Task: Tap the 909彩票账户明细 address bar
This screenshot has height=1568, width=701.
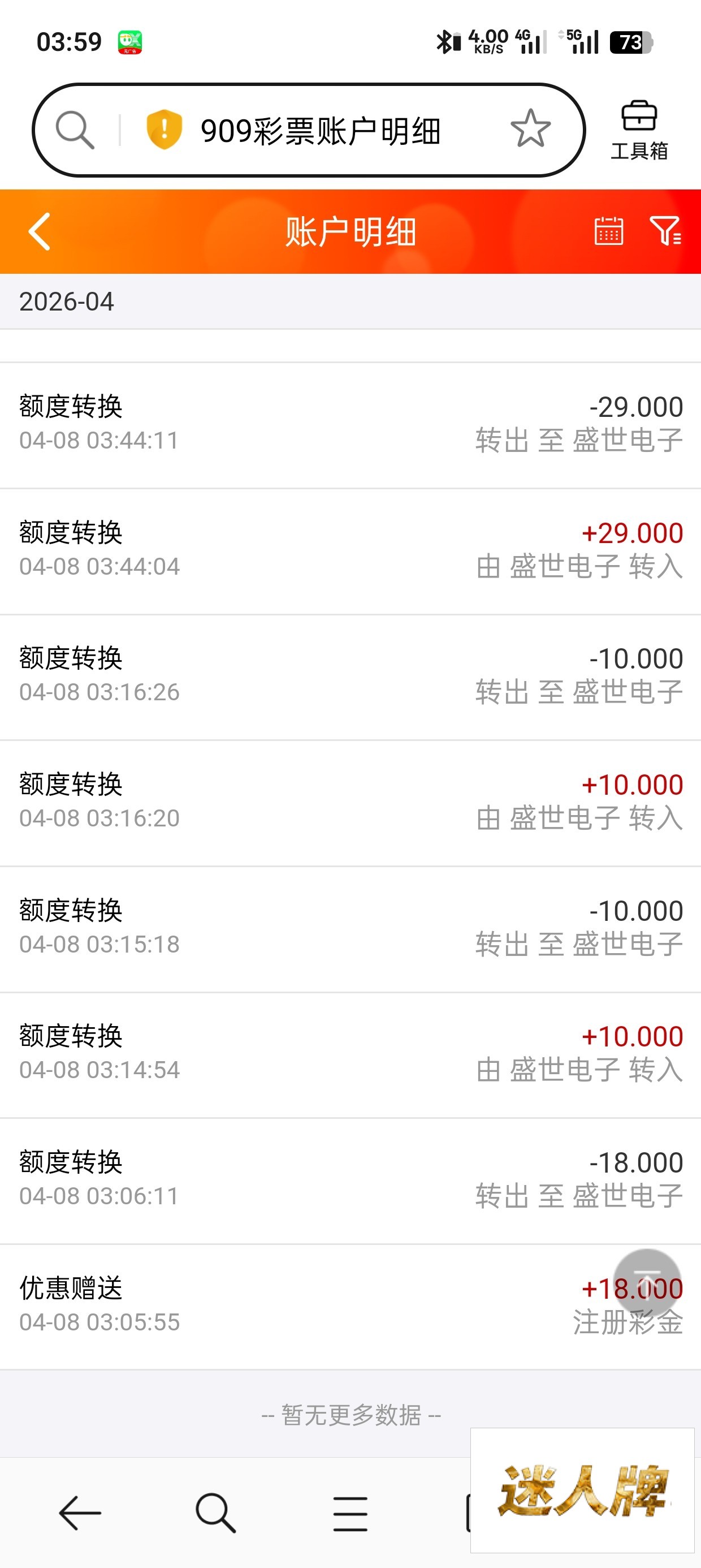Action: coord(320,131)
